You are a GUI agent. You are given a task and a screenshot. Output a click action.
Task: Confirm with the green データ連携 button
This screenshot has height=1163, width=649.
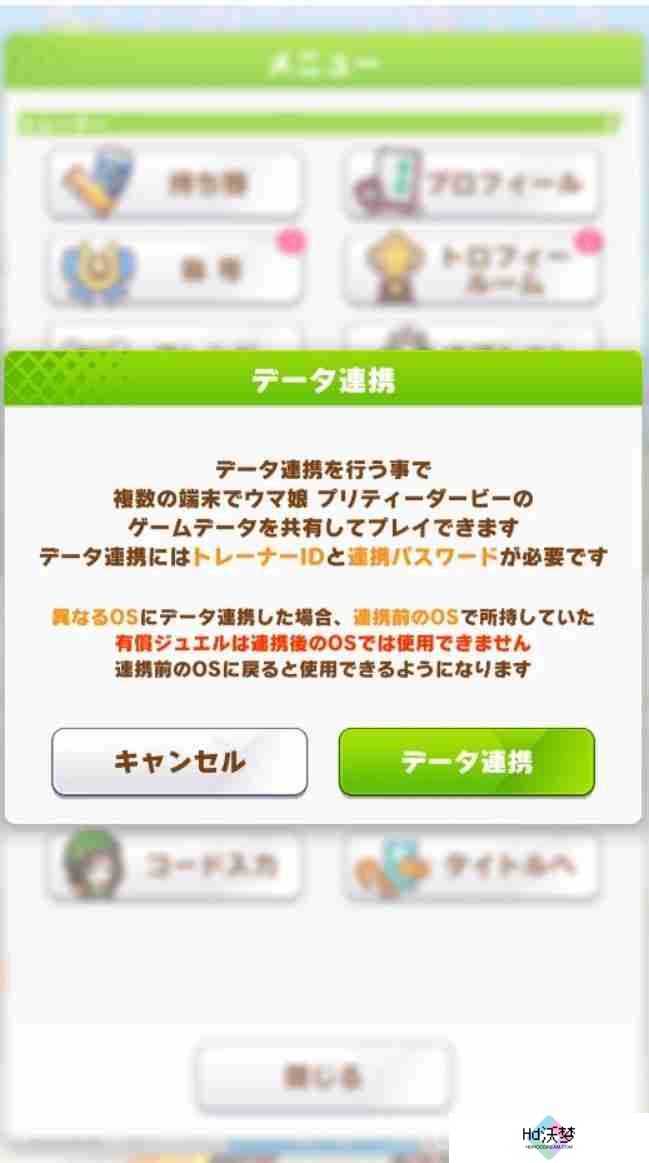tap(466, 762)
